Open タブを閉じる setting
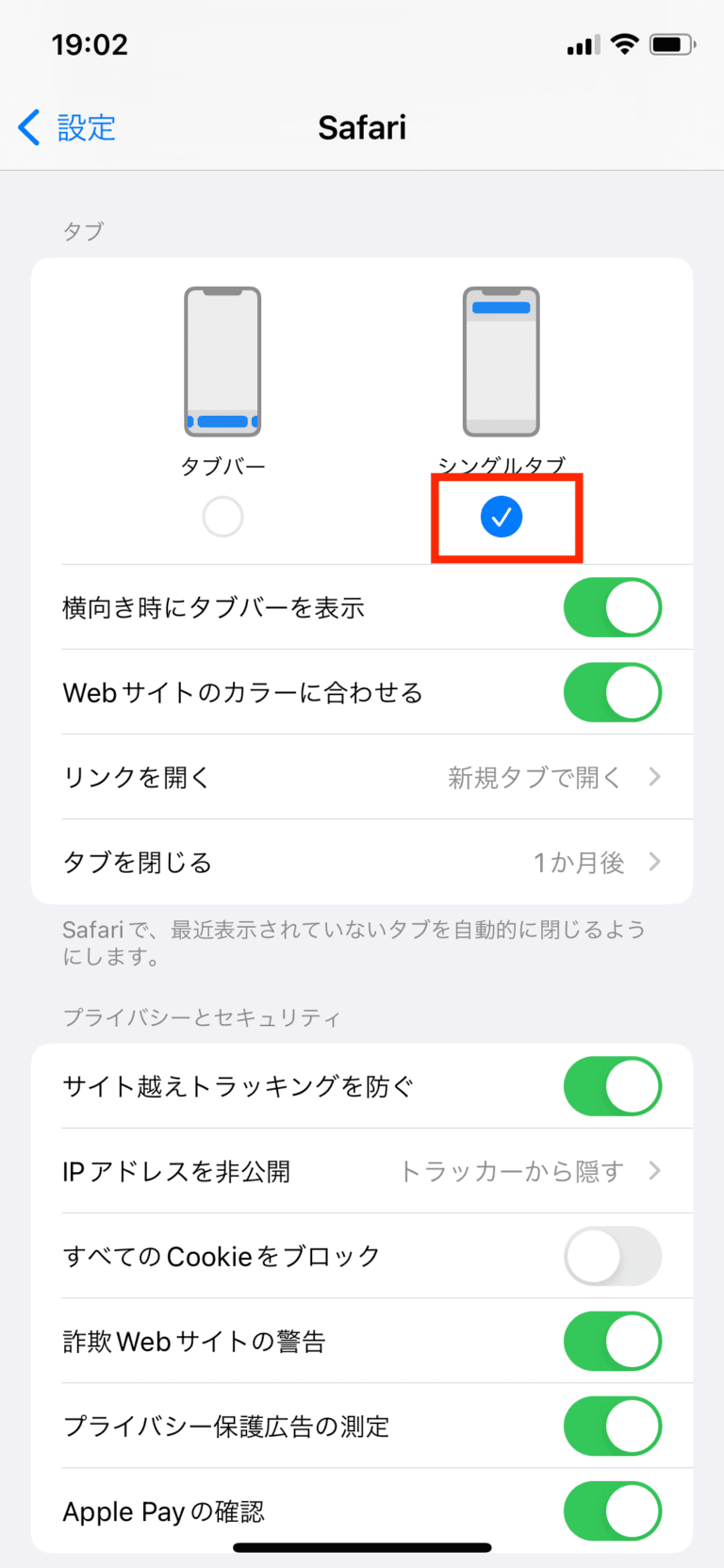Viewport: 724px width, 1568px height. point(362,862)
